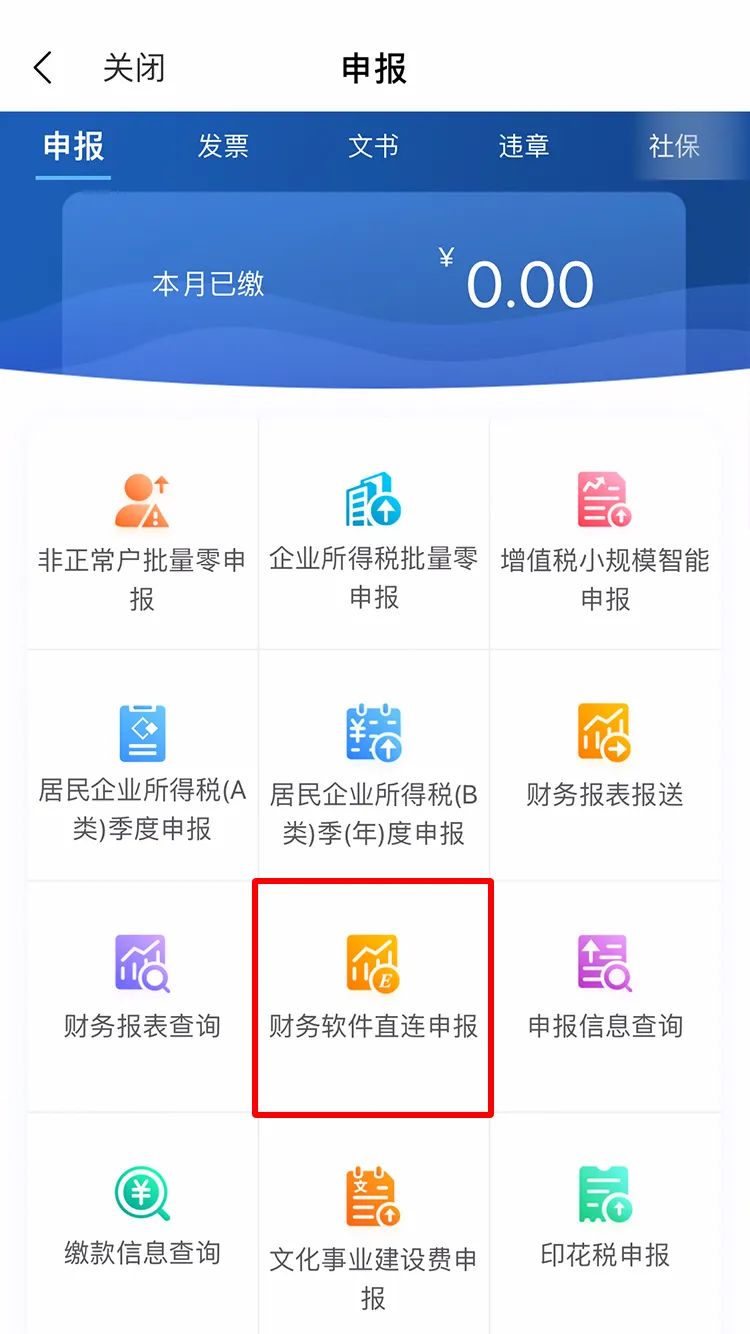Open 居民企业所得税(A类)季度申报

(142, 767)
